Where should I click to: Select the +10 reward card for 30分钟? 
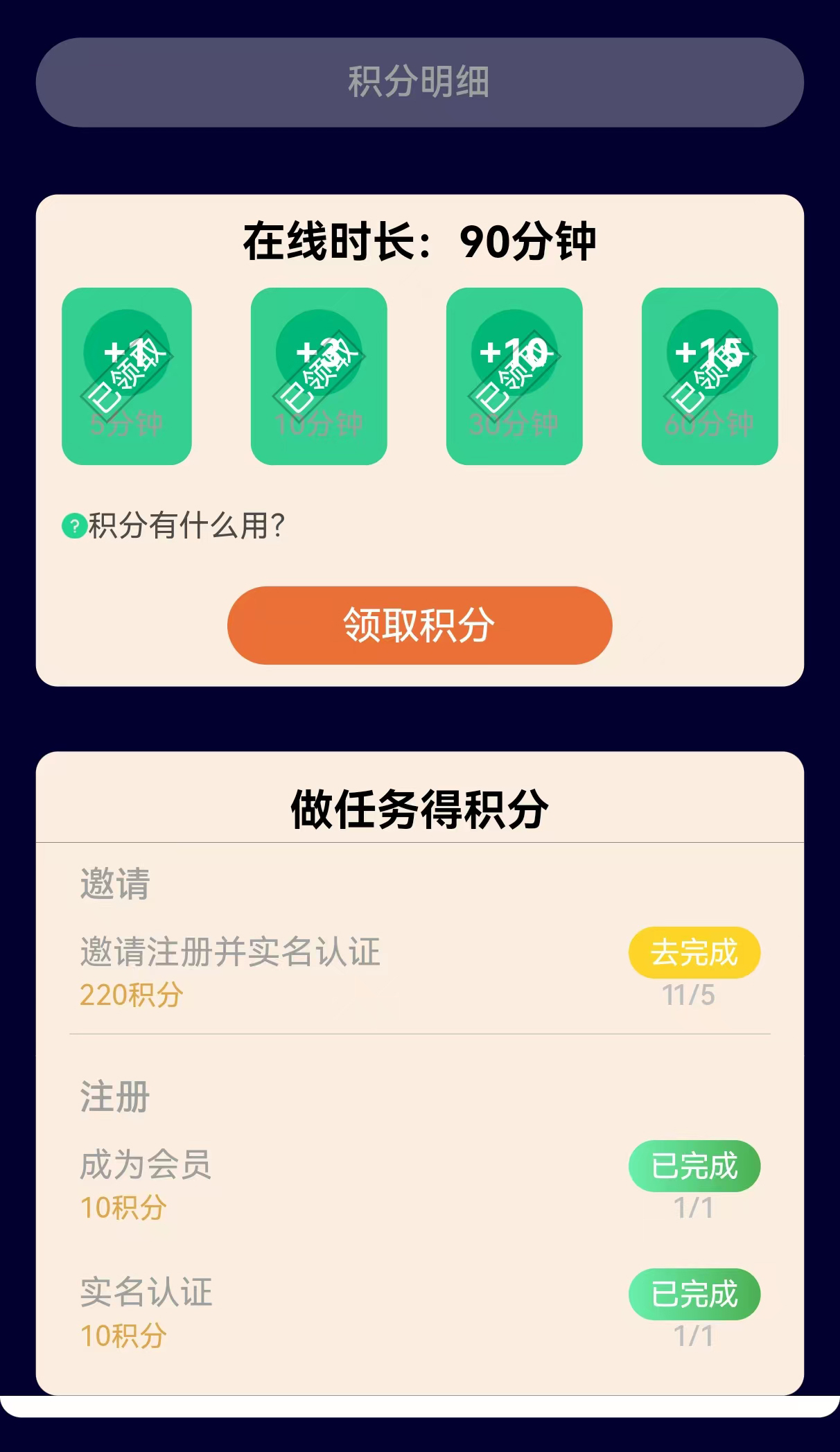pyautogui.click(x=514, y=376)
